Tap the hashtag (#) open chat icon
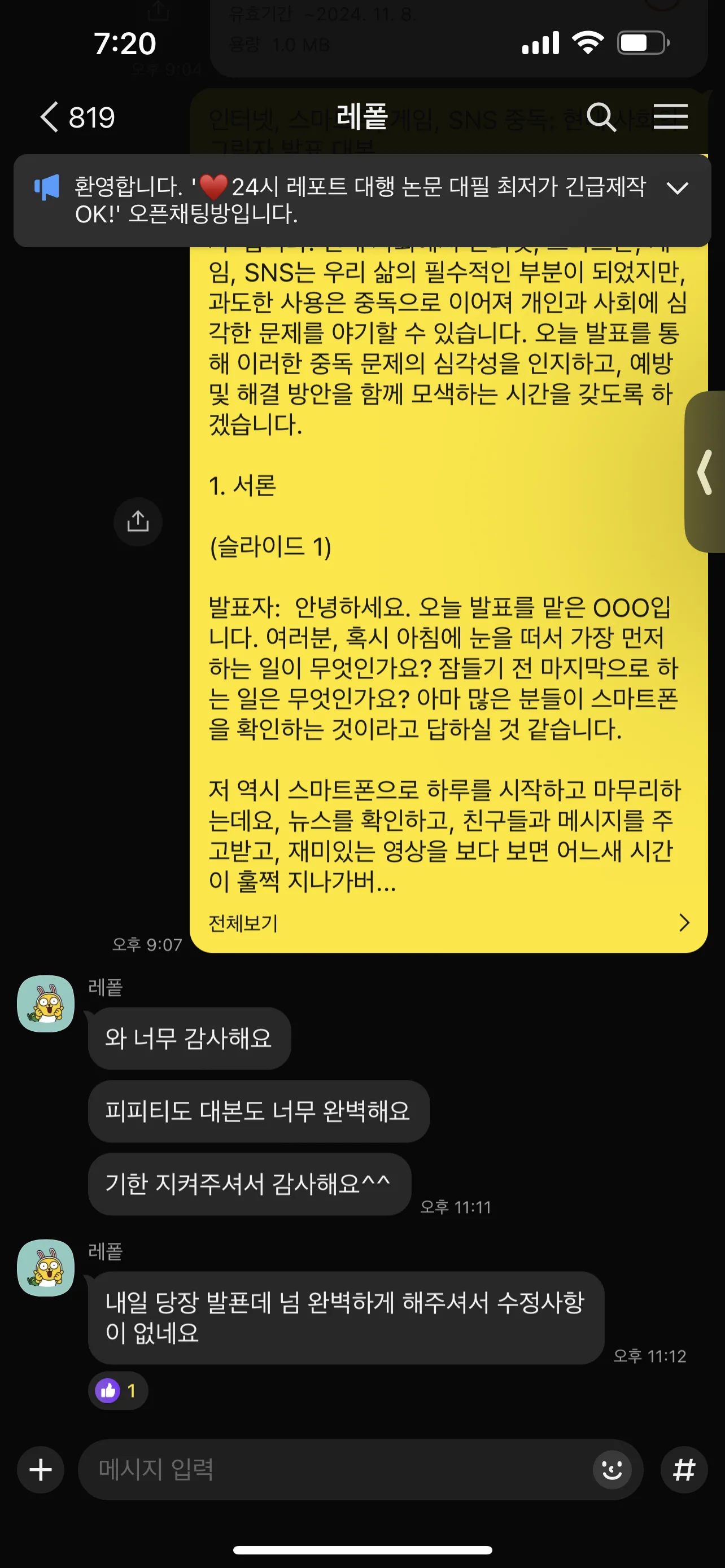The image size is (725, 1568). point(684,1469)
